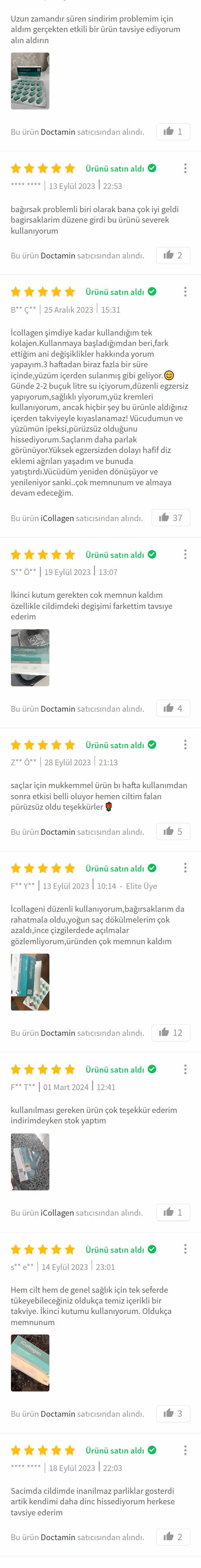
Task: Like F** T**'s 01 Mart 2024 review
Action: point(173,1212)
